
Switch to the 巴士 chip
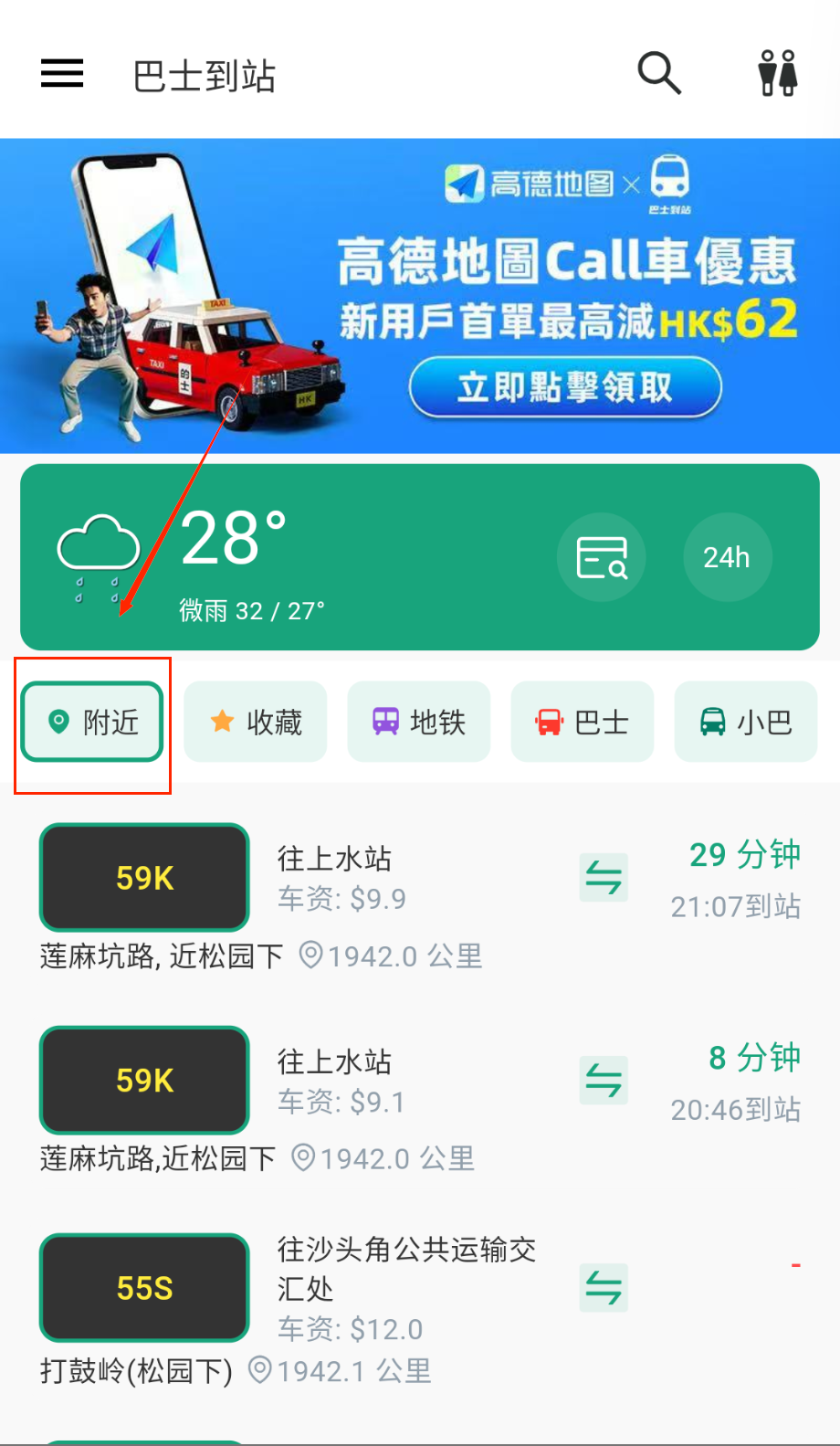583,722
